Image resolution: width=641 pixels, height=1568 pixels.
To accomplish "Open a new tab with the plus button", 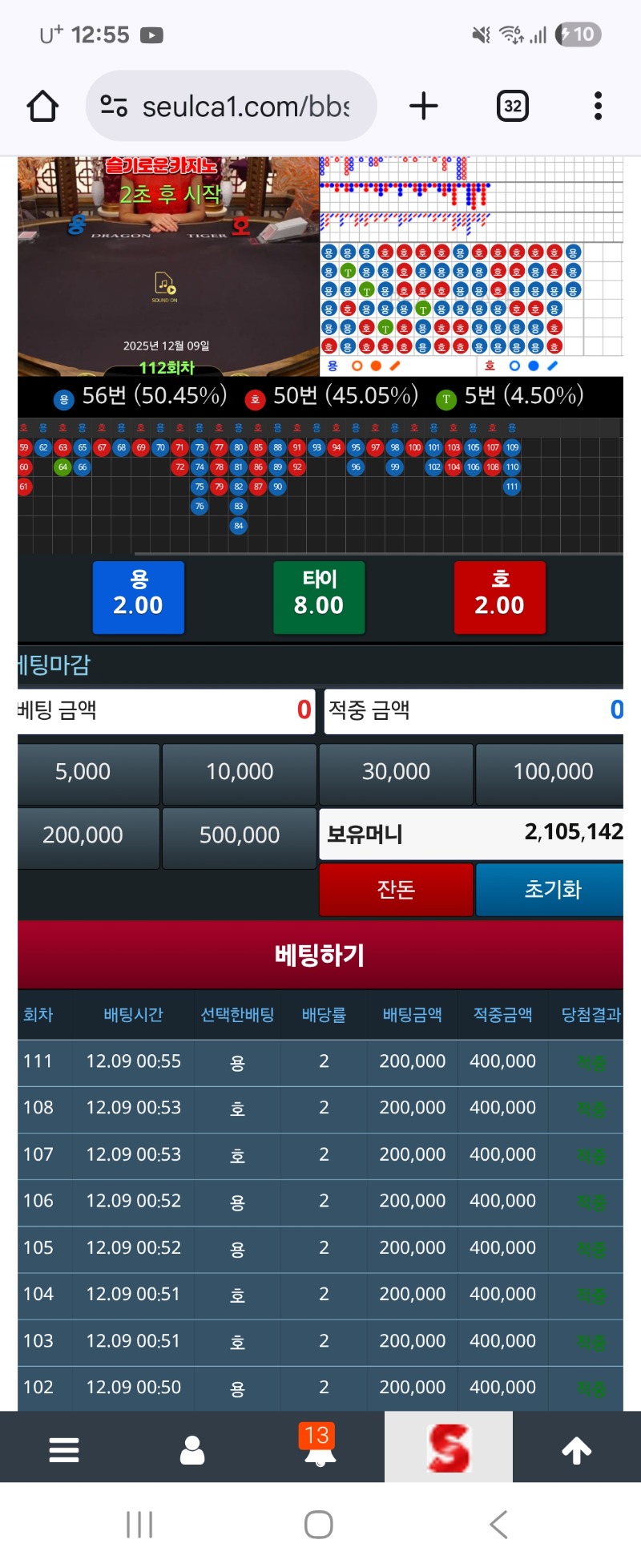I will point(424,105).
